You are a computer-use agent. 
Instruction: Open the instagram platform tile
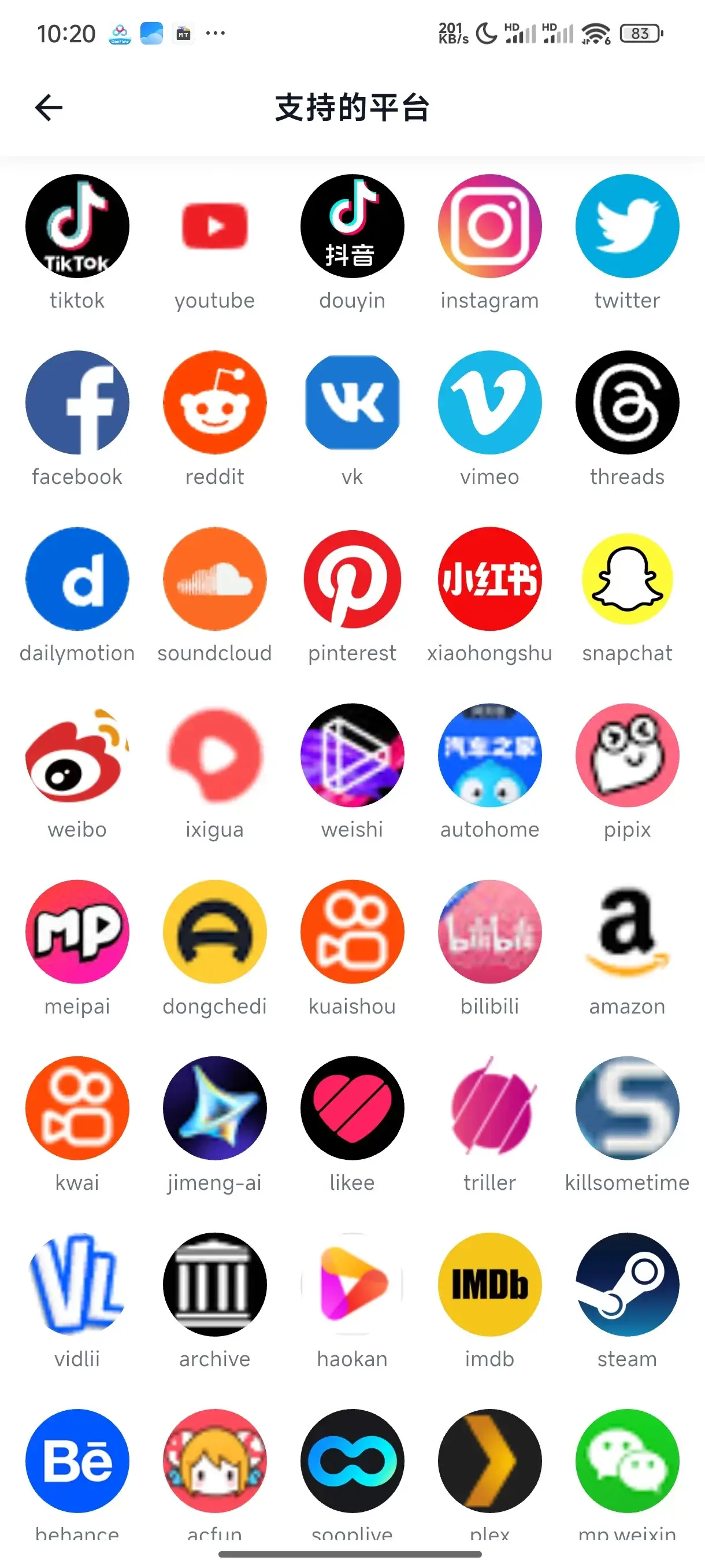pyautogui.click(x=489, y=227)
